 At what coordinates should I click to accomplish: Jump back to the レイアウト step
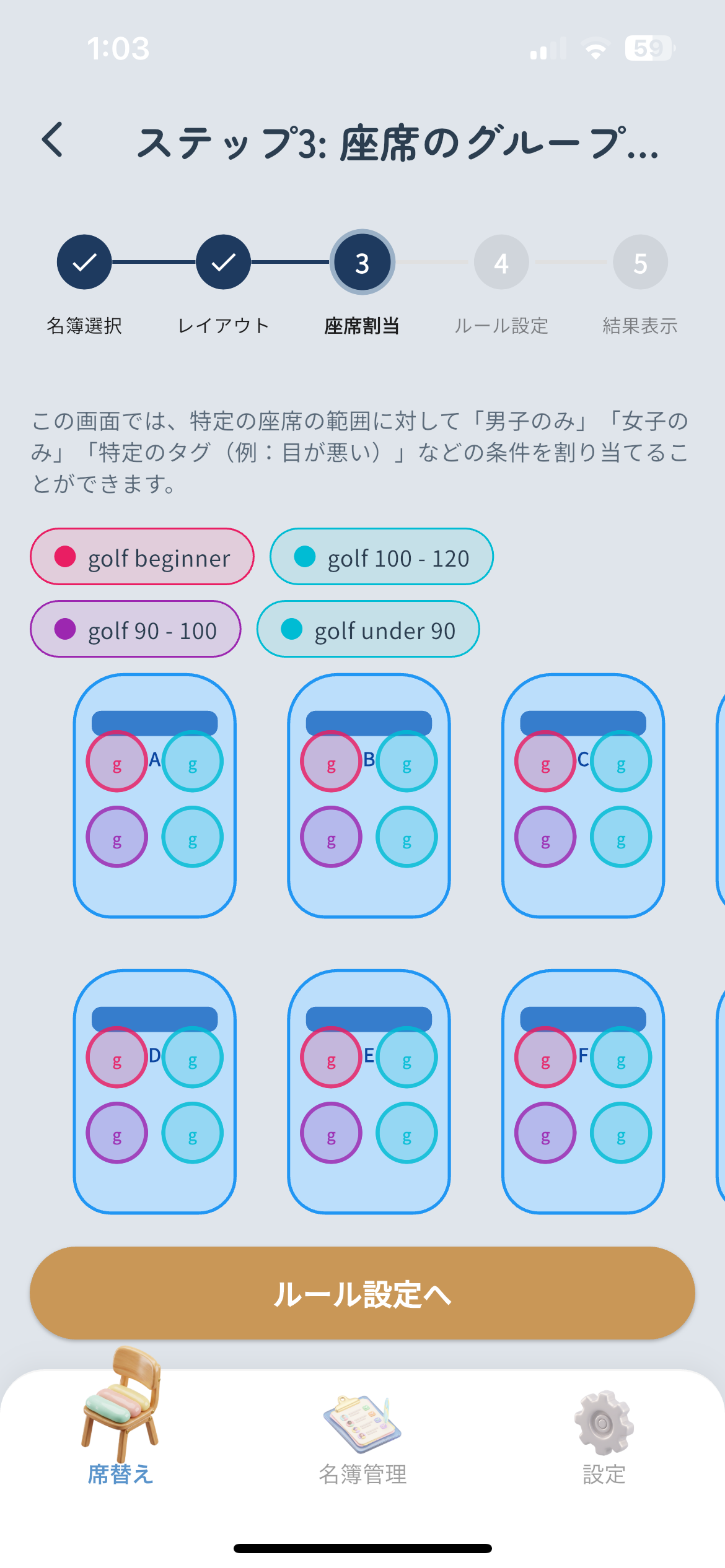click(x=223, y=263)
